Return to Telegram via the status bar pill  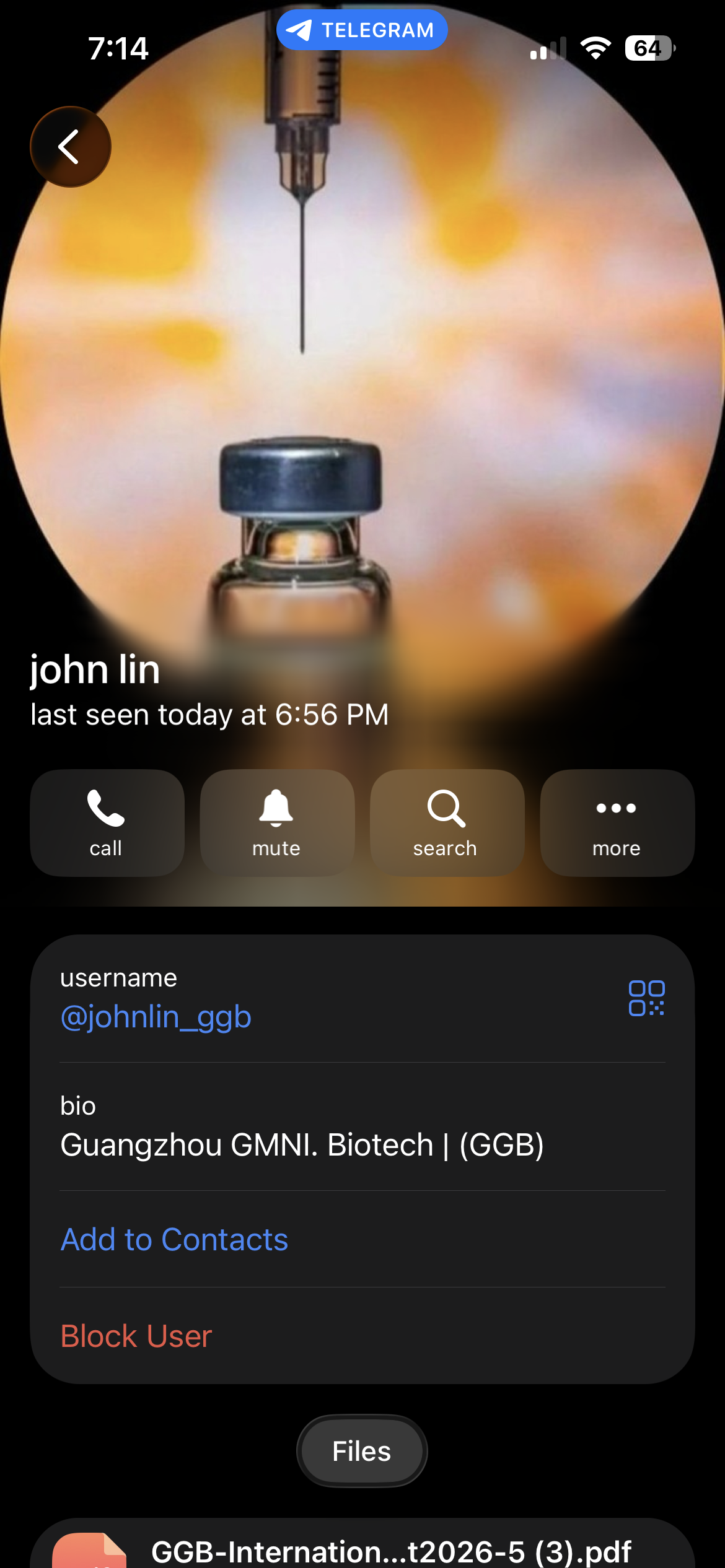point(362,30)
